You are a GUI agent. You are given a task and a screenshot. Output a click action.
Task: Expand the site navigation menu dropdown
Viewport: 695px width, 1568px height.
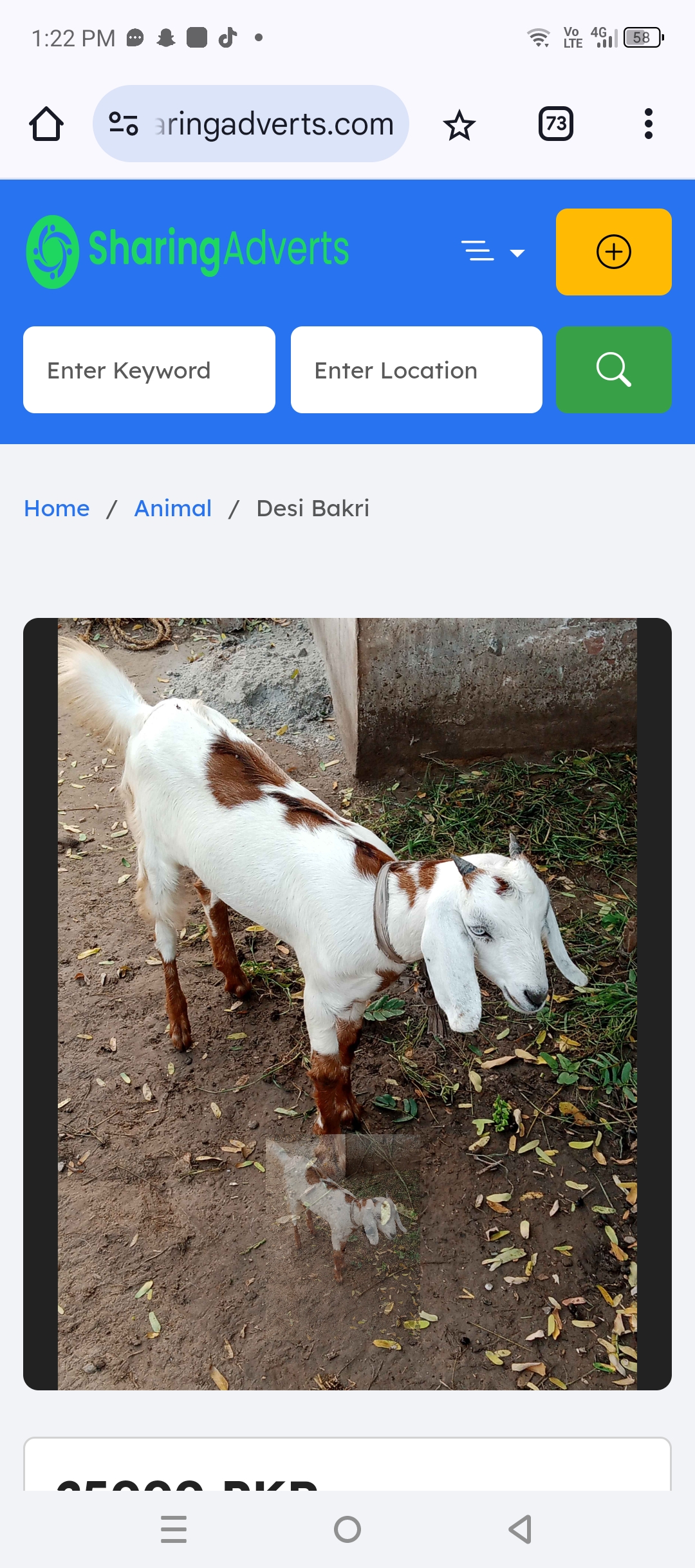(493, 252)
